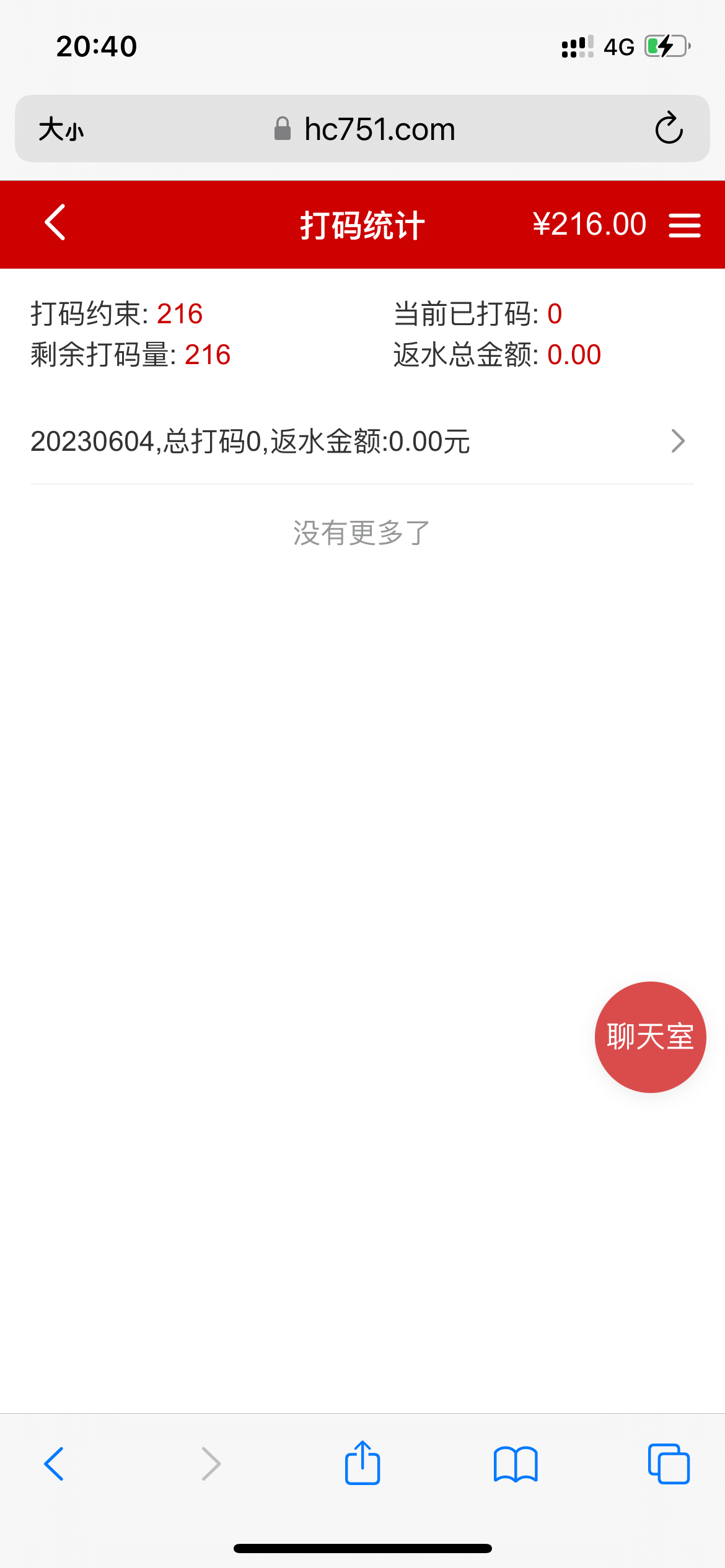Go back using the white header arrow
This screenshot has height=1568, width=725.
55,222
